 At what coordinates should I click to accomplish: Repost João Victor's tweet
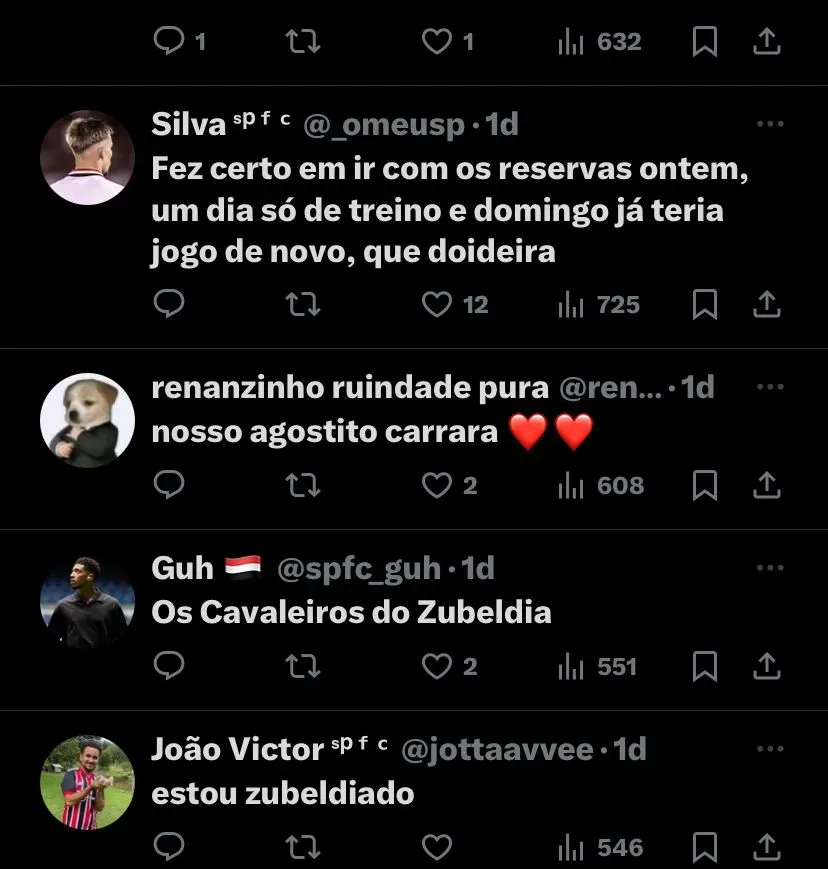pyautogui.click(x=303, y=848)
